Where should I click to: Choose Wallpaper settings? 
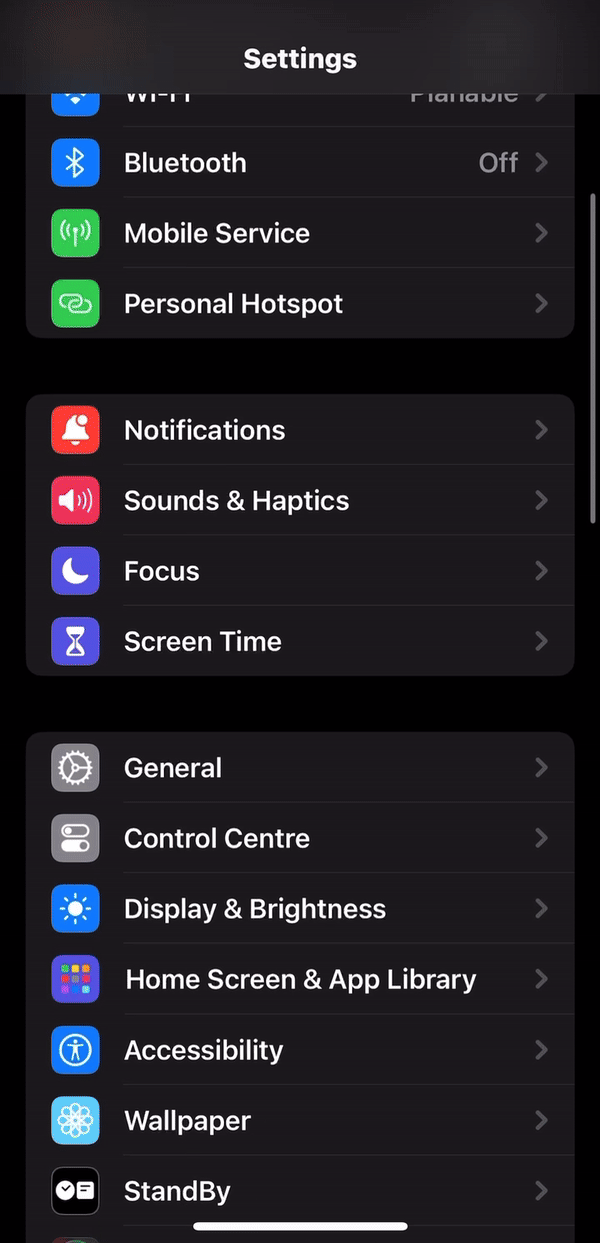(x=300, y=1121)
